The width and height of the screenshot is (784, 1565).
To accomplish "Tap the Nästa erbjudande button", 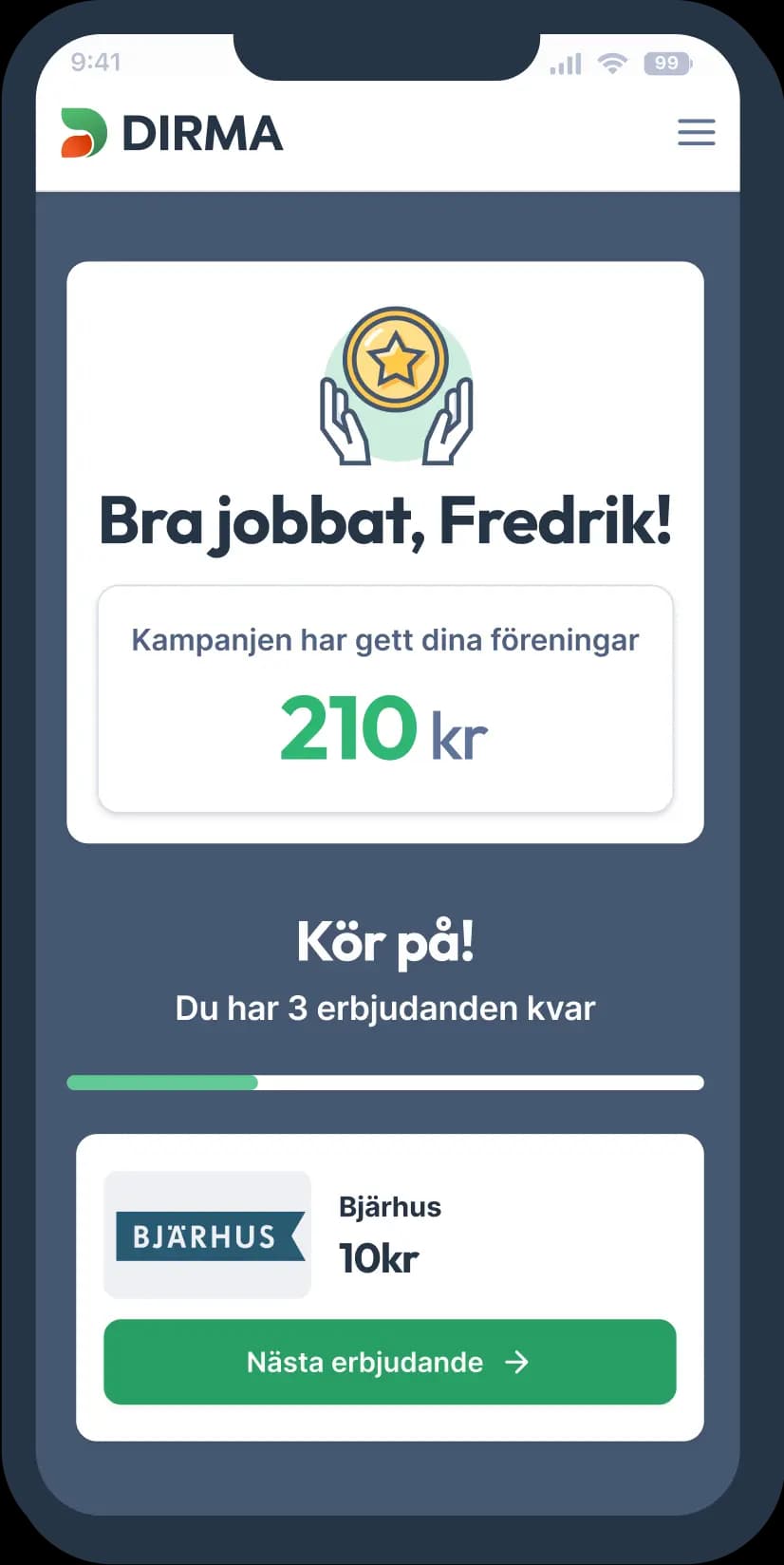I will [389, 1362].
